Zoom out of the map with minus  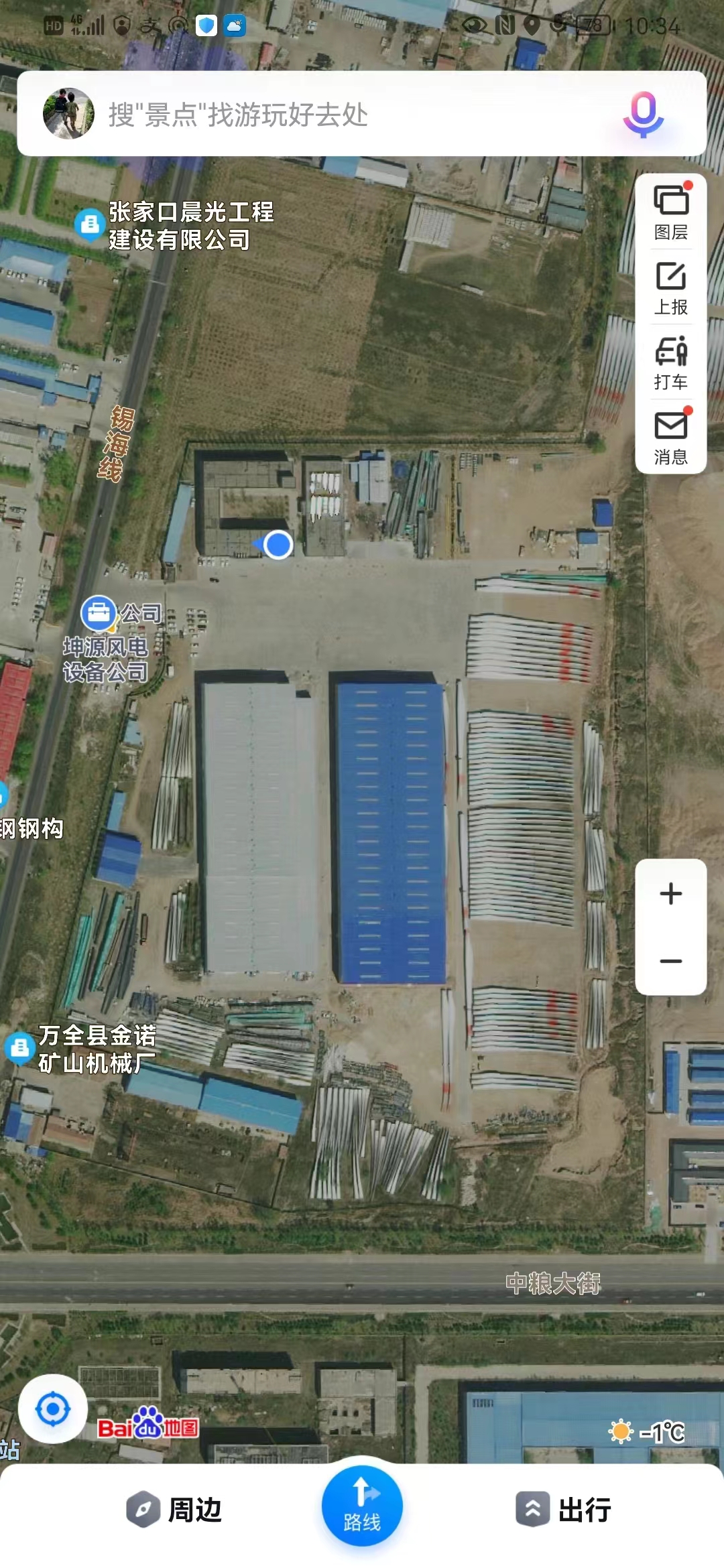[x=670, y=961]
